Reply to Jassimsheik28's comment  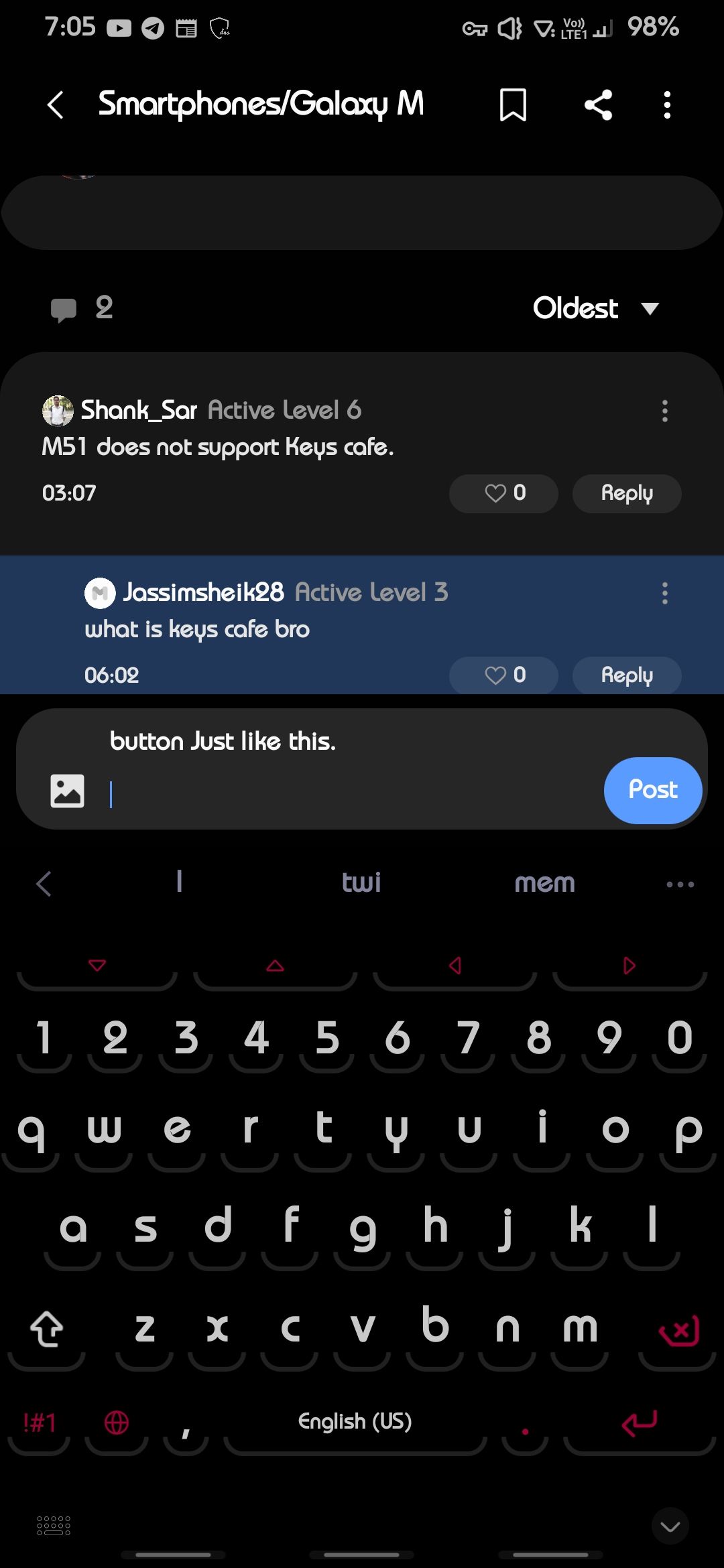(626, 675)
